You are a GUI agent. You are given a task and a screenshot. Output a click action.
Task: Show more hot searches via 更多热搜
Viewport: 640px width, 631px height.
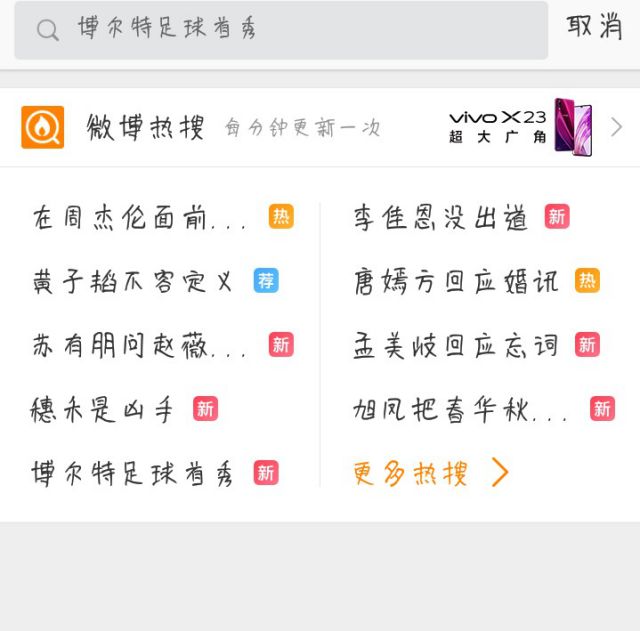[430, 473]
